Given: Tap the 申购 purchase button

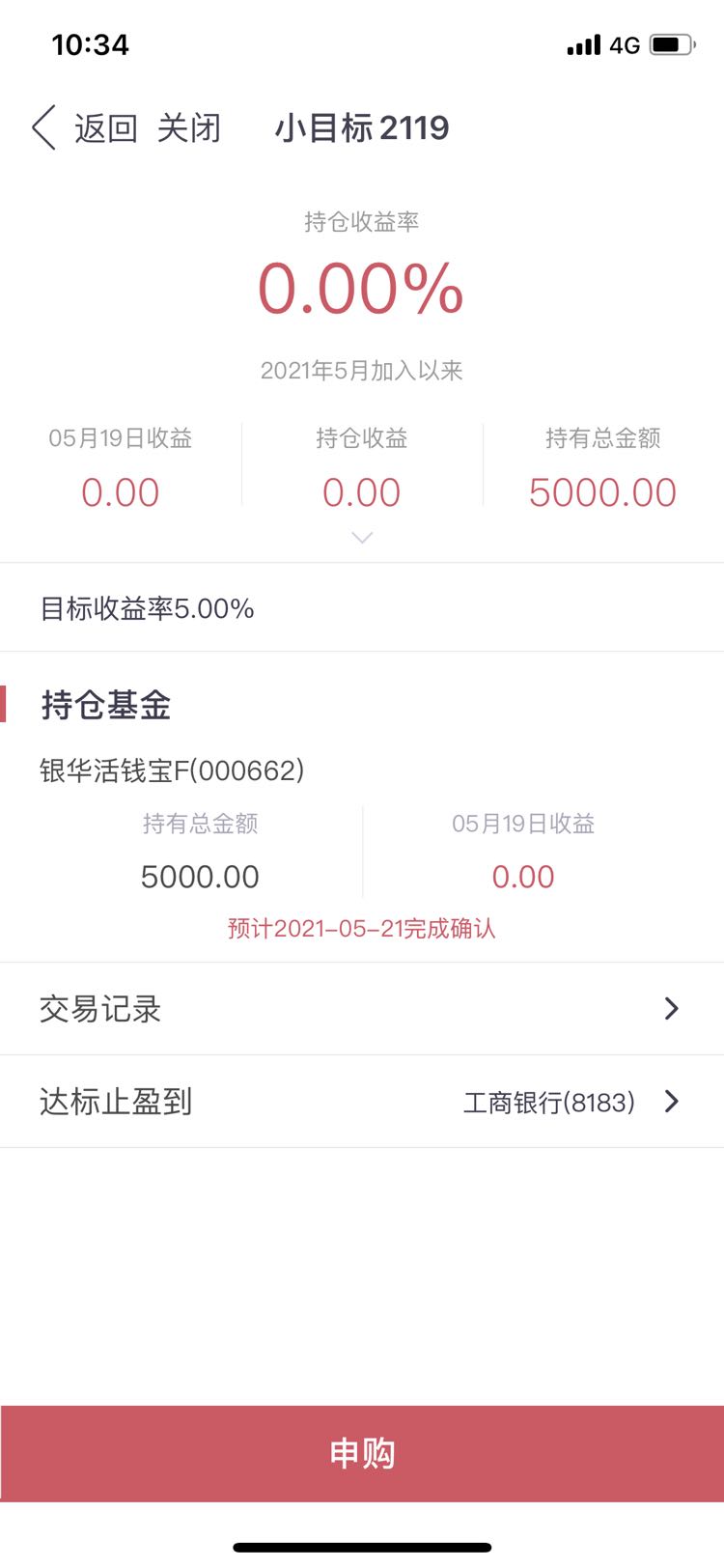Looking at the screenshot, I should [362, 1453].
